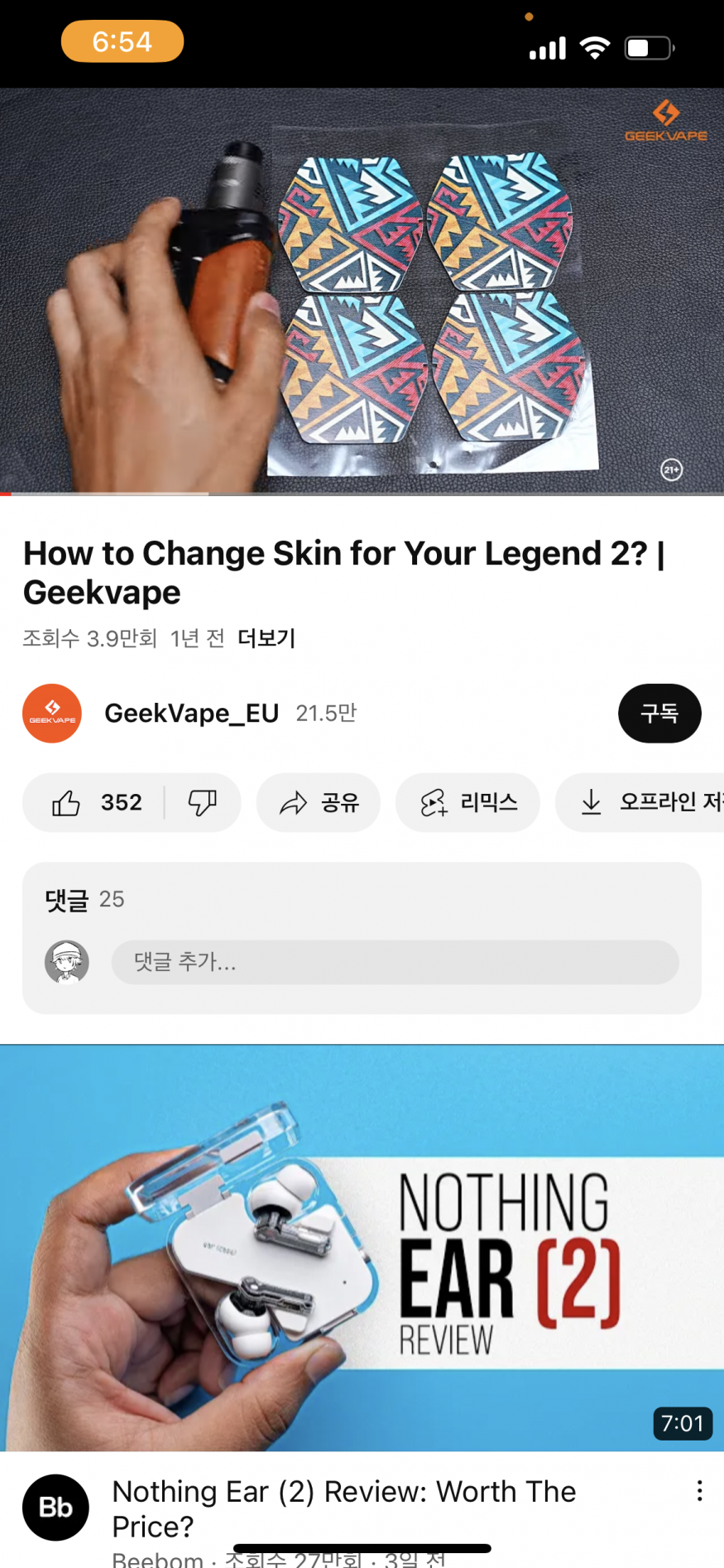724x1568 pixels.
Task: Open Nothing Ear (2) Review video thumbnail
Action: (x=362, y=1247)
